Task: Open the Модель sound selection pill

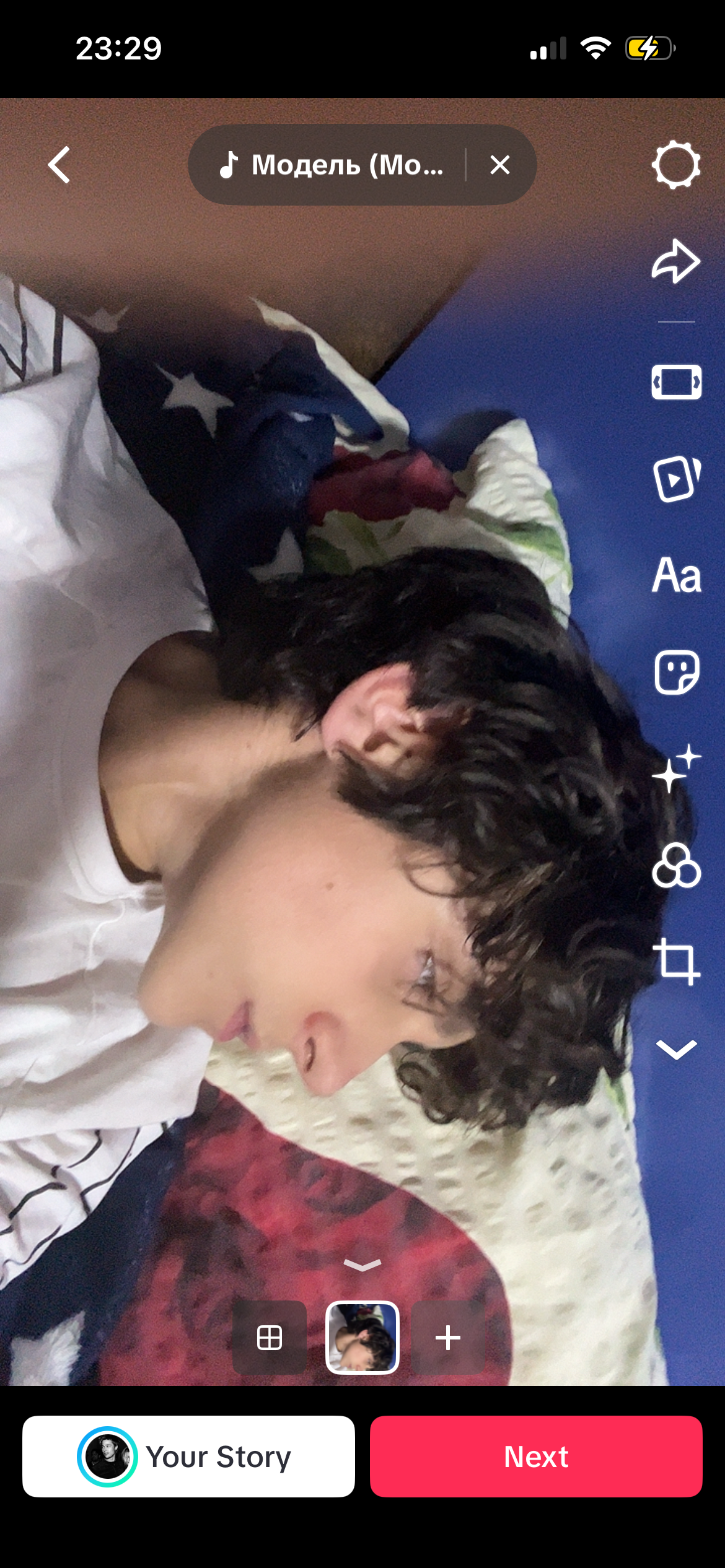Action: point(335,165)
